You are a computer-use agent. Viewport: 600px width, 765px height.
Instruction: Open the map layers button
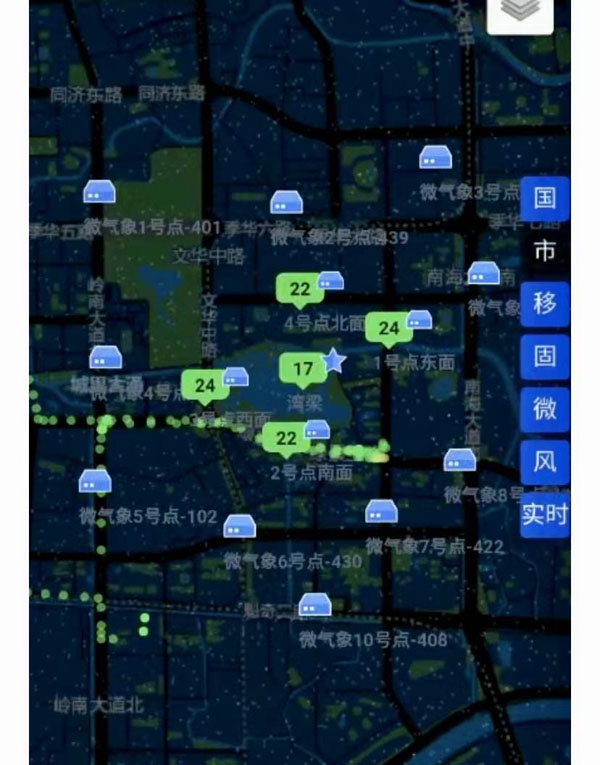(520, 10)
